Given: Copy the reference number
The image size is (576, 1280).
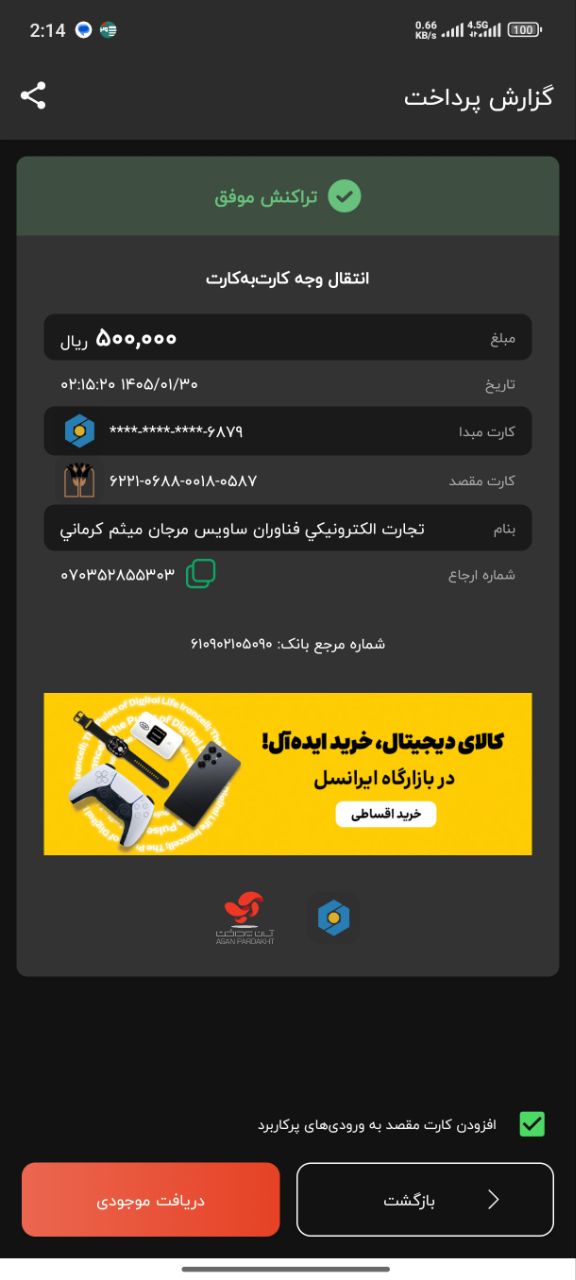Looking at the screenshot, I should pyautogui.click(x=200, y=574).
